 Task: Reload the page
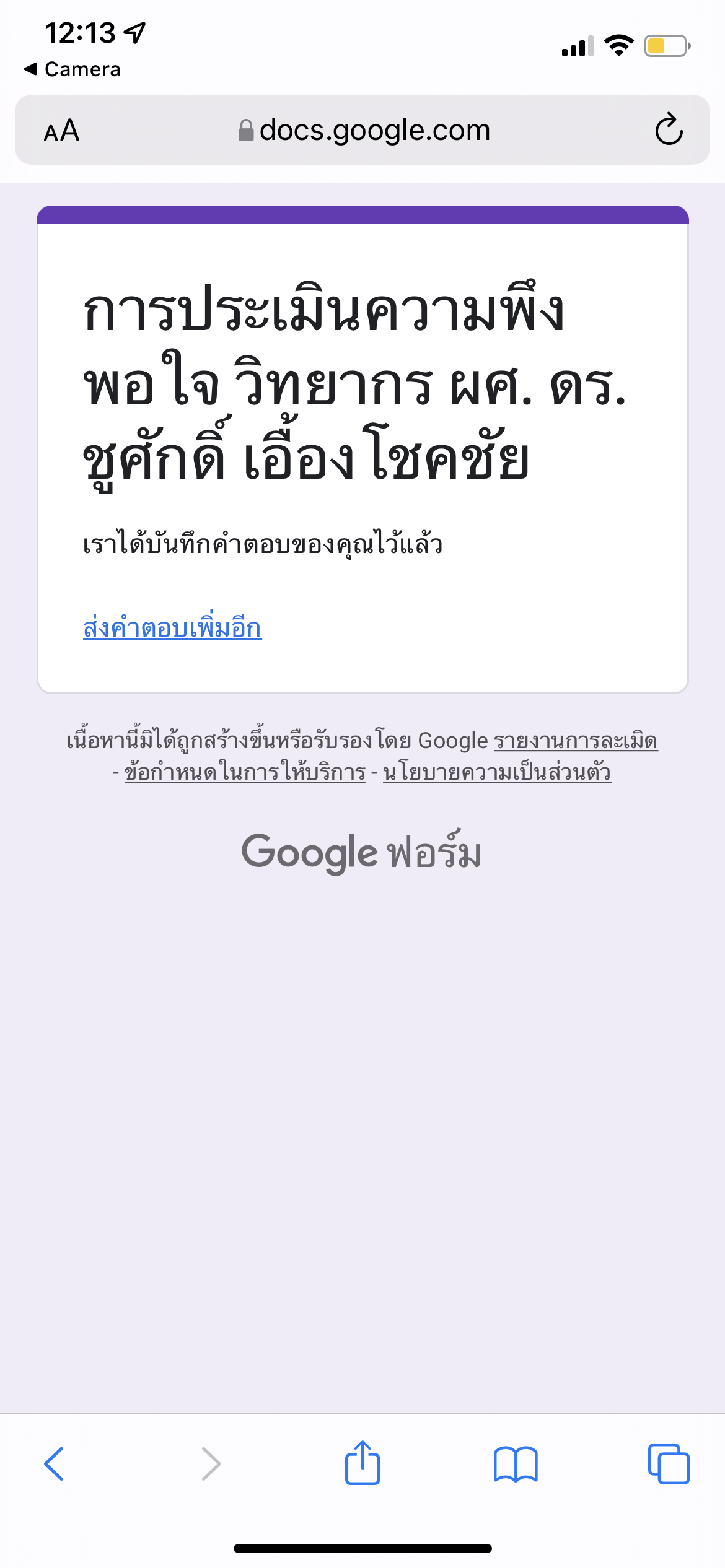click(x=669, y=130)
